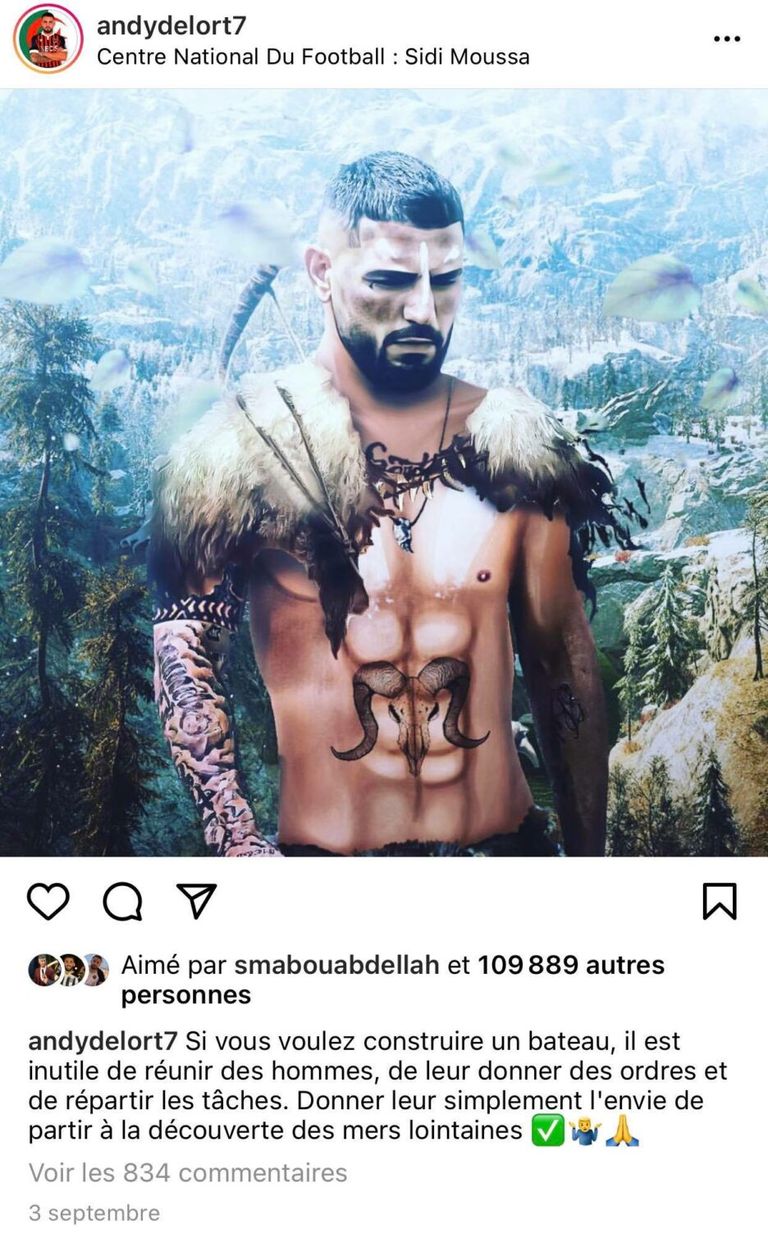Open the comments with the speech bubble icon
Viewport: 768px width, 1260px height.
point(124,905)
